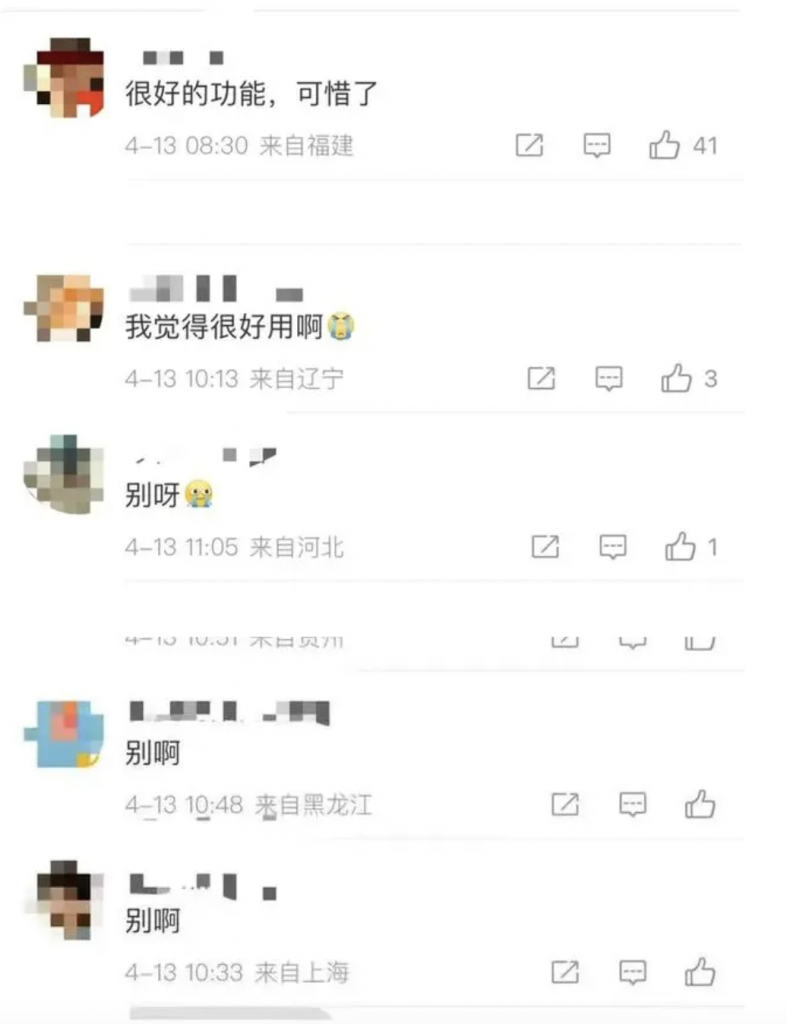Image resolution: width=787 pixels, height=1024 pixels.
Task: Repost the 别呀 comment from 河北
Action: 545,547
